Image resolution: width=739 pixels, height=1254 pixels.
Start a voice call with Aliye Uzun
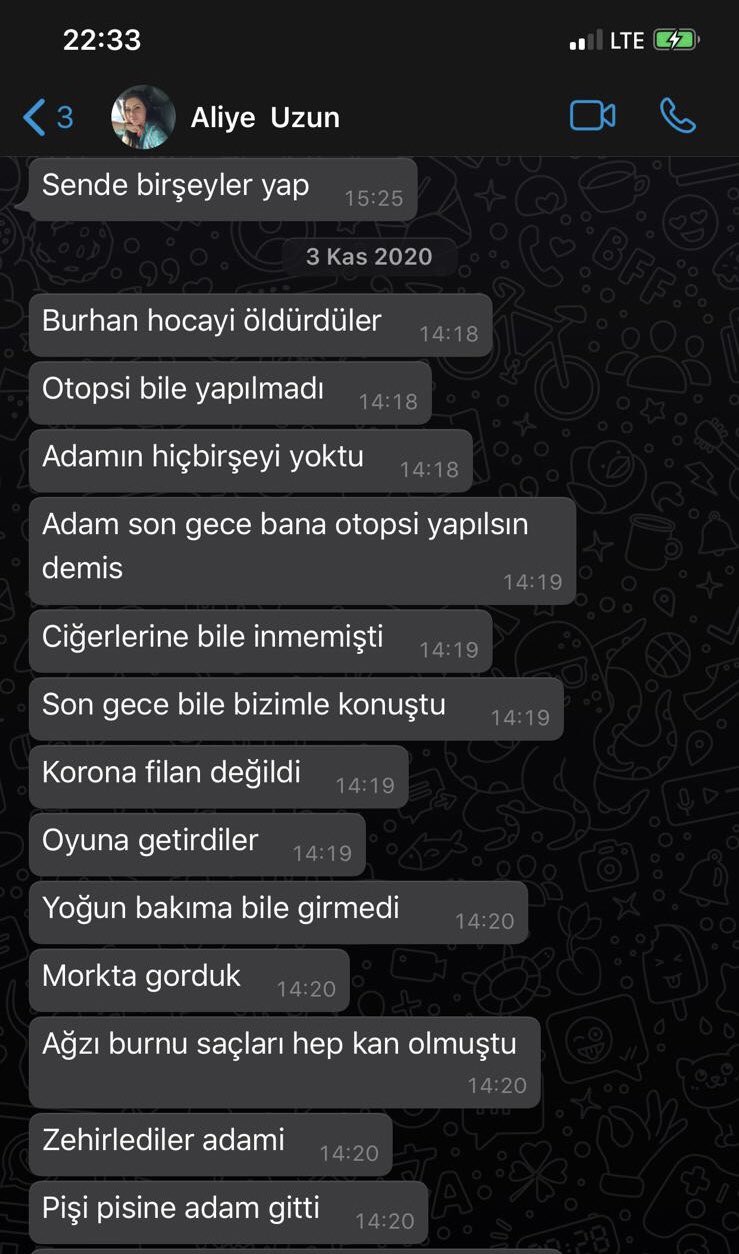(677, 116)
